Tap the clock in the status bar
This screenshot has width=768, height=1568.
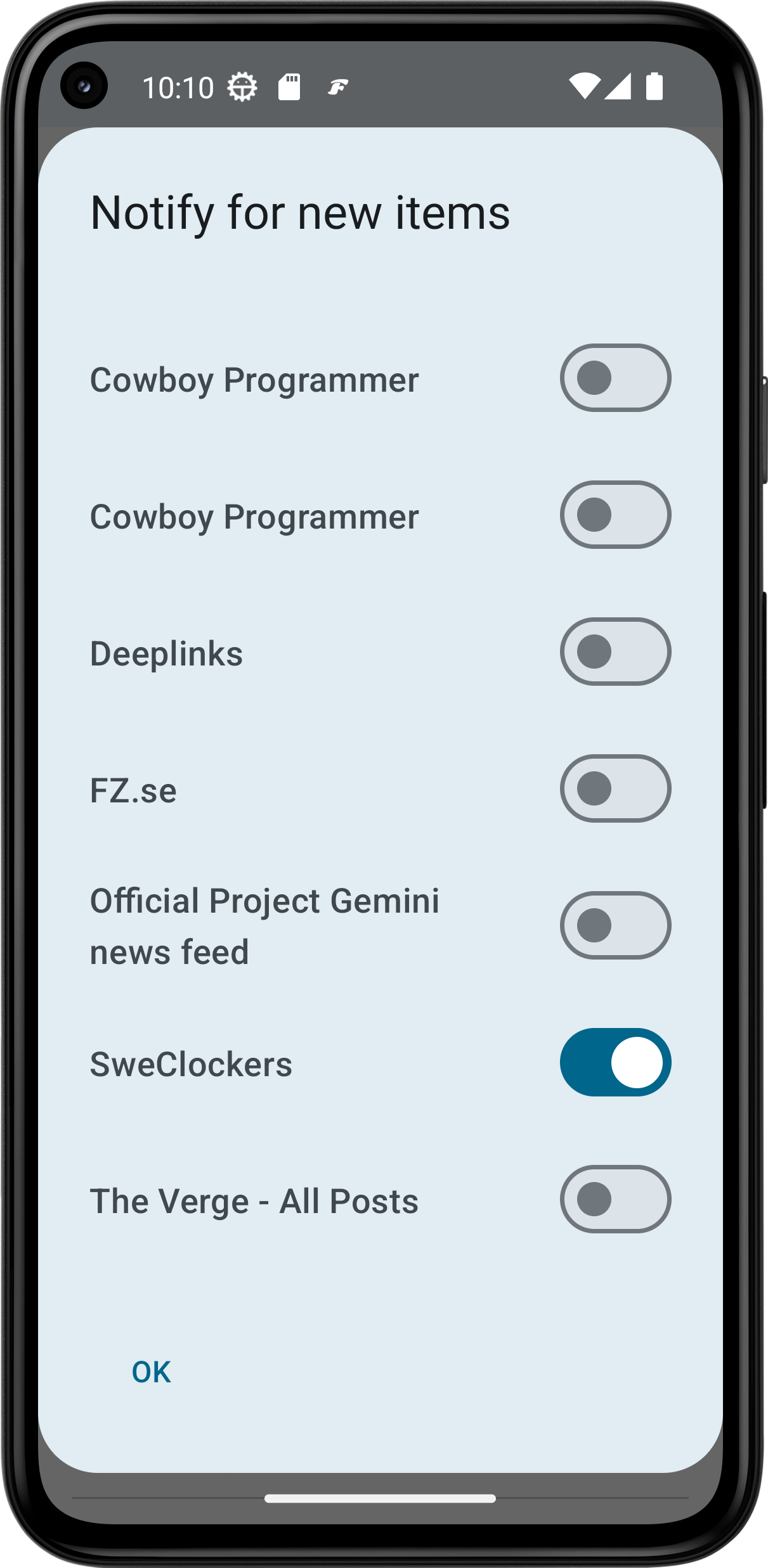(179, 87)
